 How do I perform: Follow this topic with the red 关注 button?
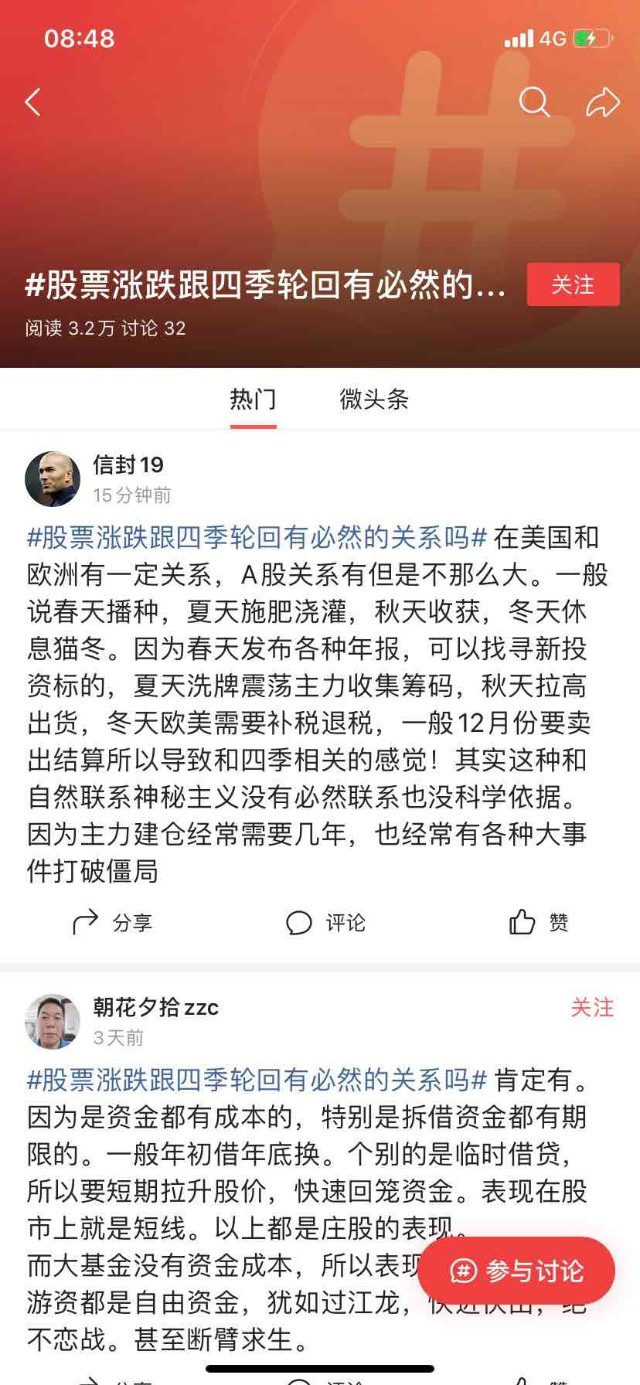573,285
